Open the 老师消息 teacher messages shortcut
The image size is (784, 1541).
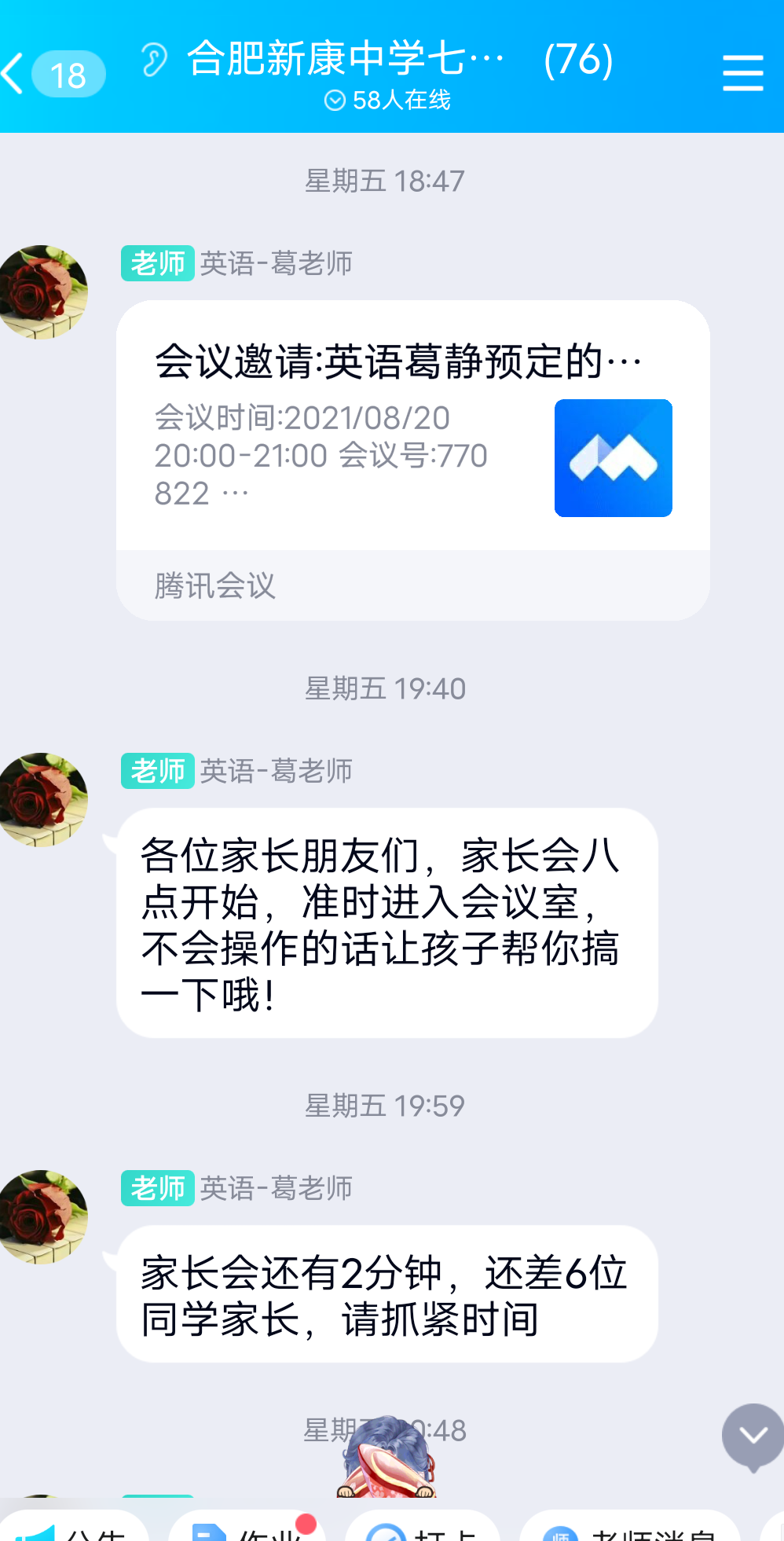tap(630, 1528)
